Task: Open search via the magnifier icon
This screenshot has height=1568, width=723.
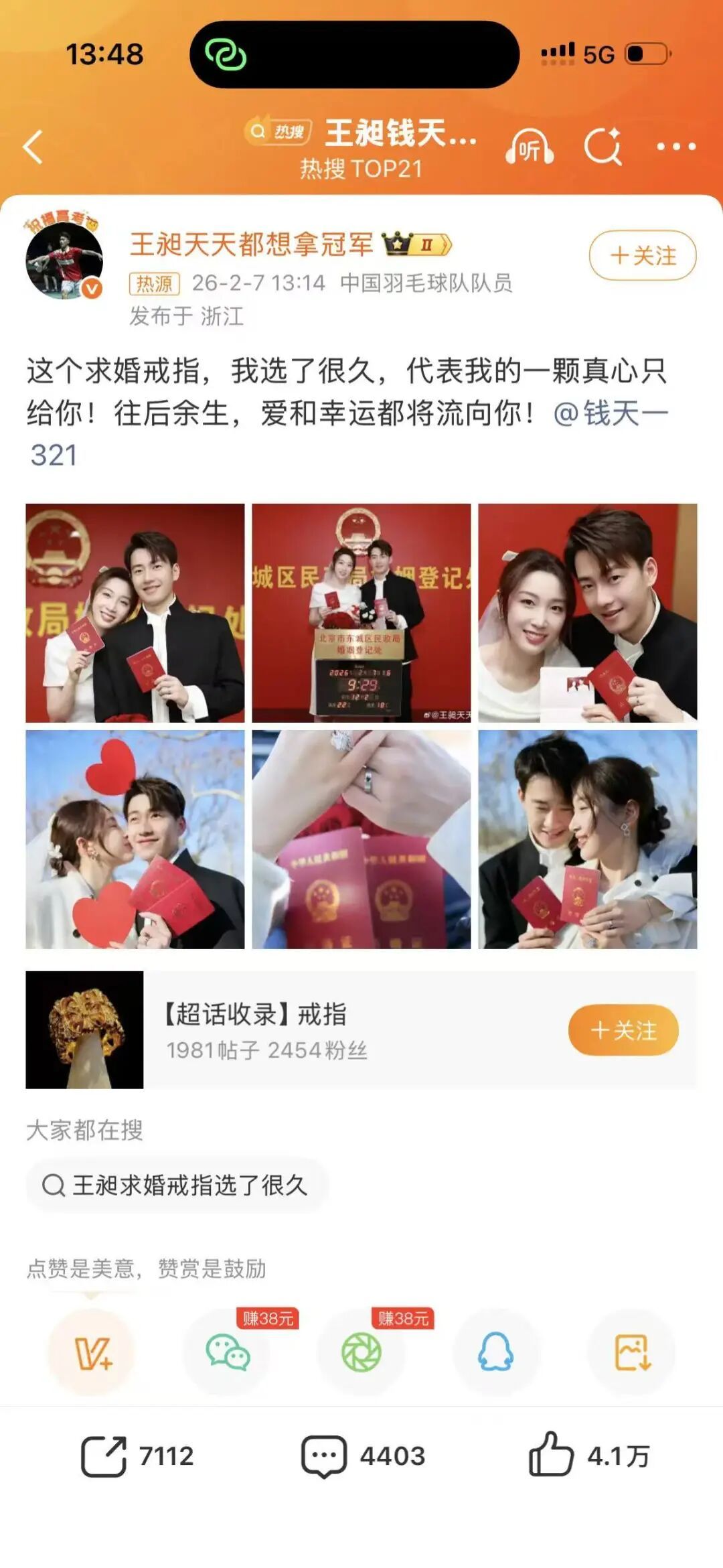Action: click(x=603, y=147)
